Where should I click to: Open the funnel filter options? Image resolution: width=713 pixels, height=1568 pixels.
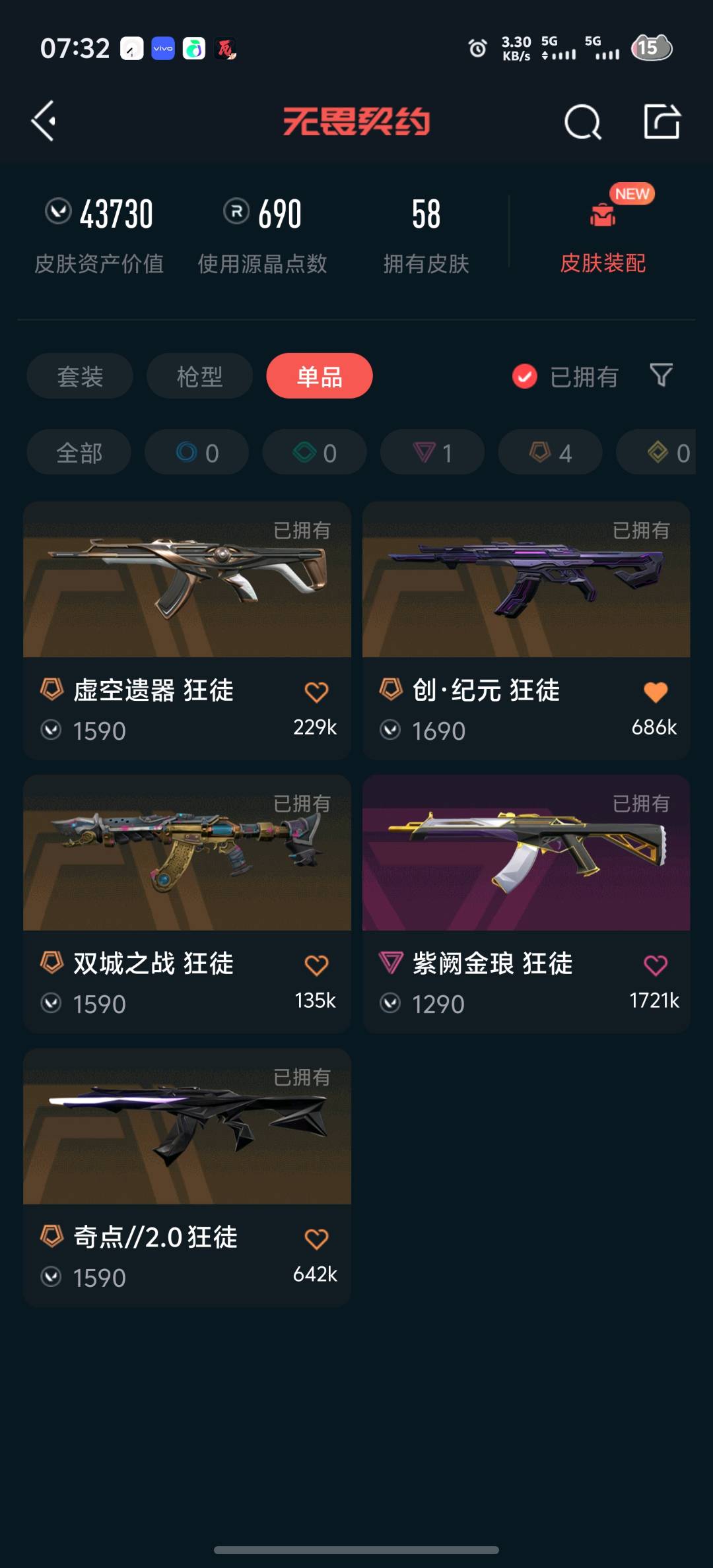(661, 376)
